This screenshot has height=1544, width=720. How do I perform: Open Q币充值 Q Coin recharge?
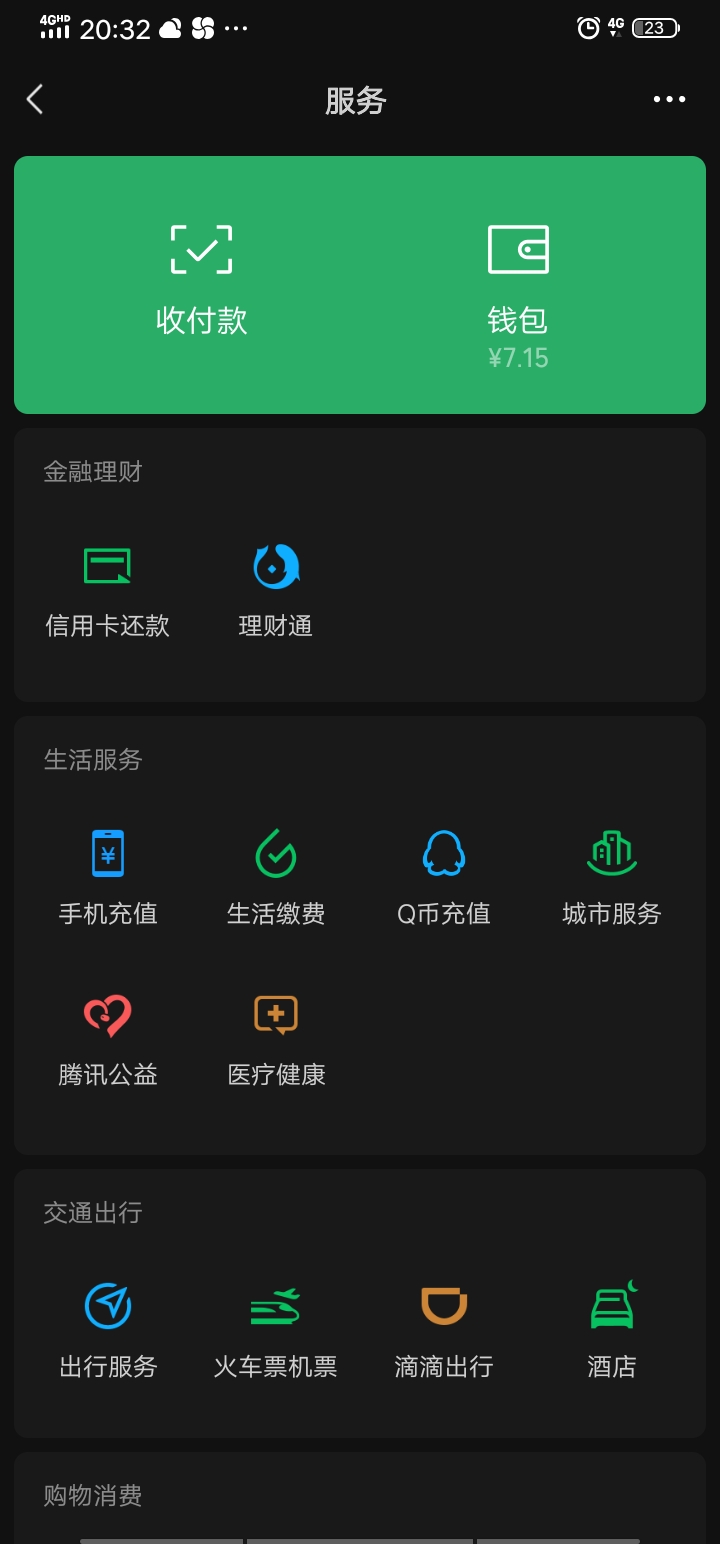(x=443, y=875)
